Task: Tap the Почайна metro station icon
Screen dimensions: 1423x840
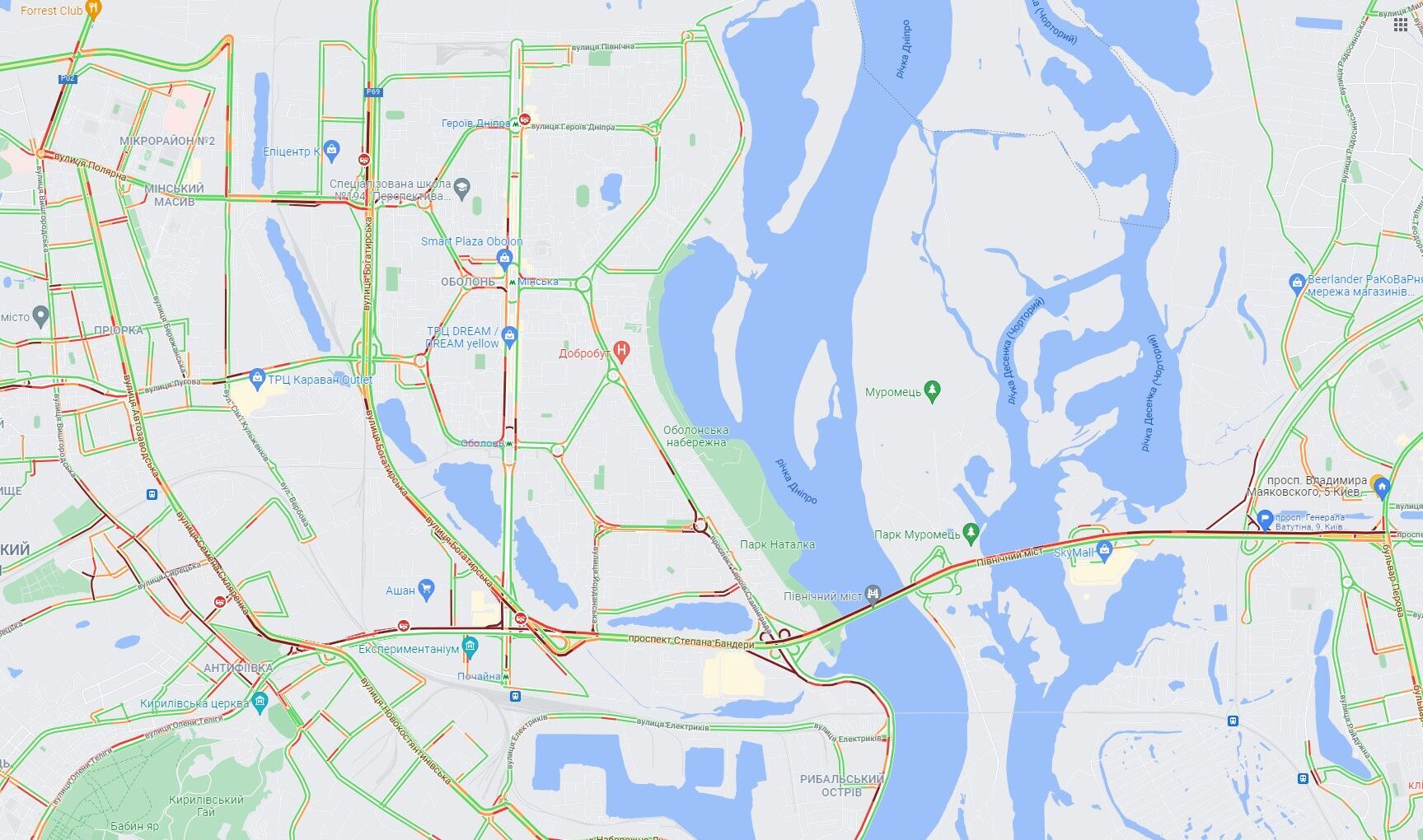Action: pos(507,676)
